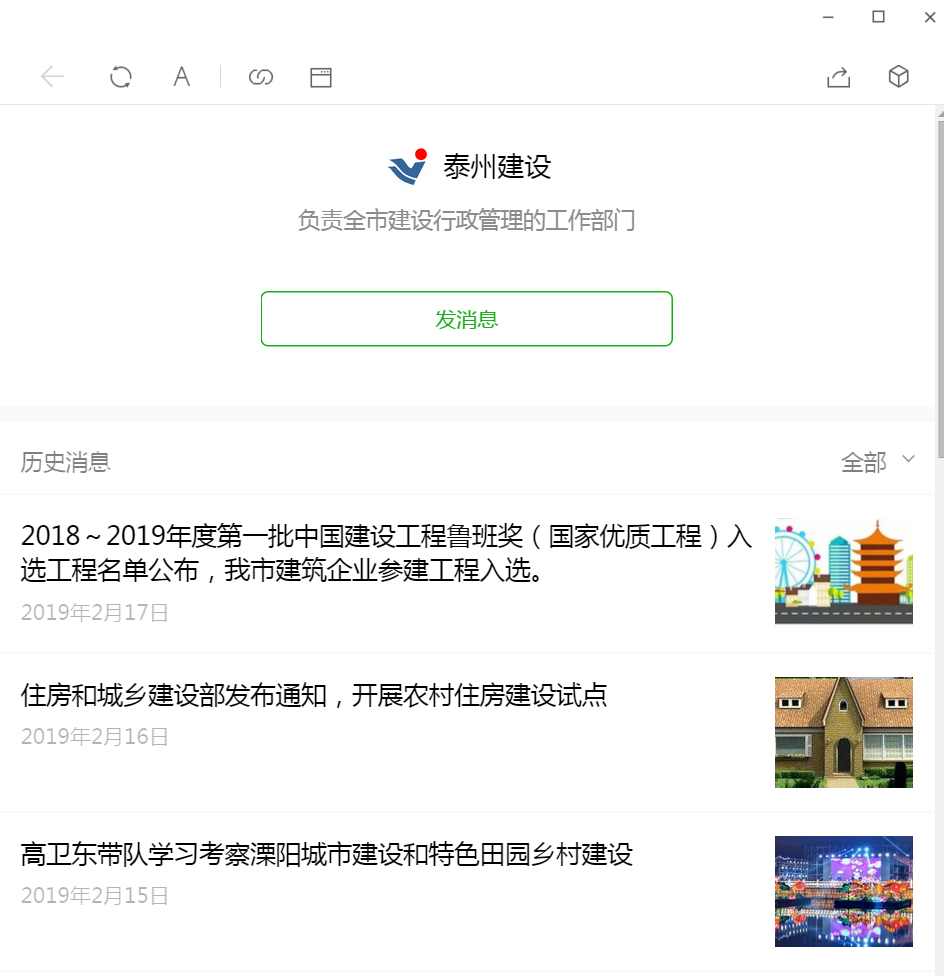Open the cube icon in toolbar
Image resolution: width=944 pixels, height=976 pixels.
pyautogui.click(x=899, y=77)
